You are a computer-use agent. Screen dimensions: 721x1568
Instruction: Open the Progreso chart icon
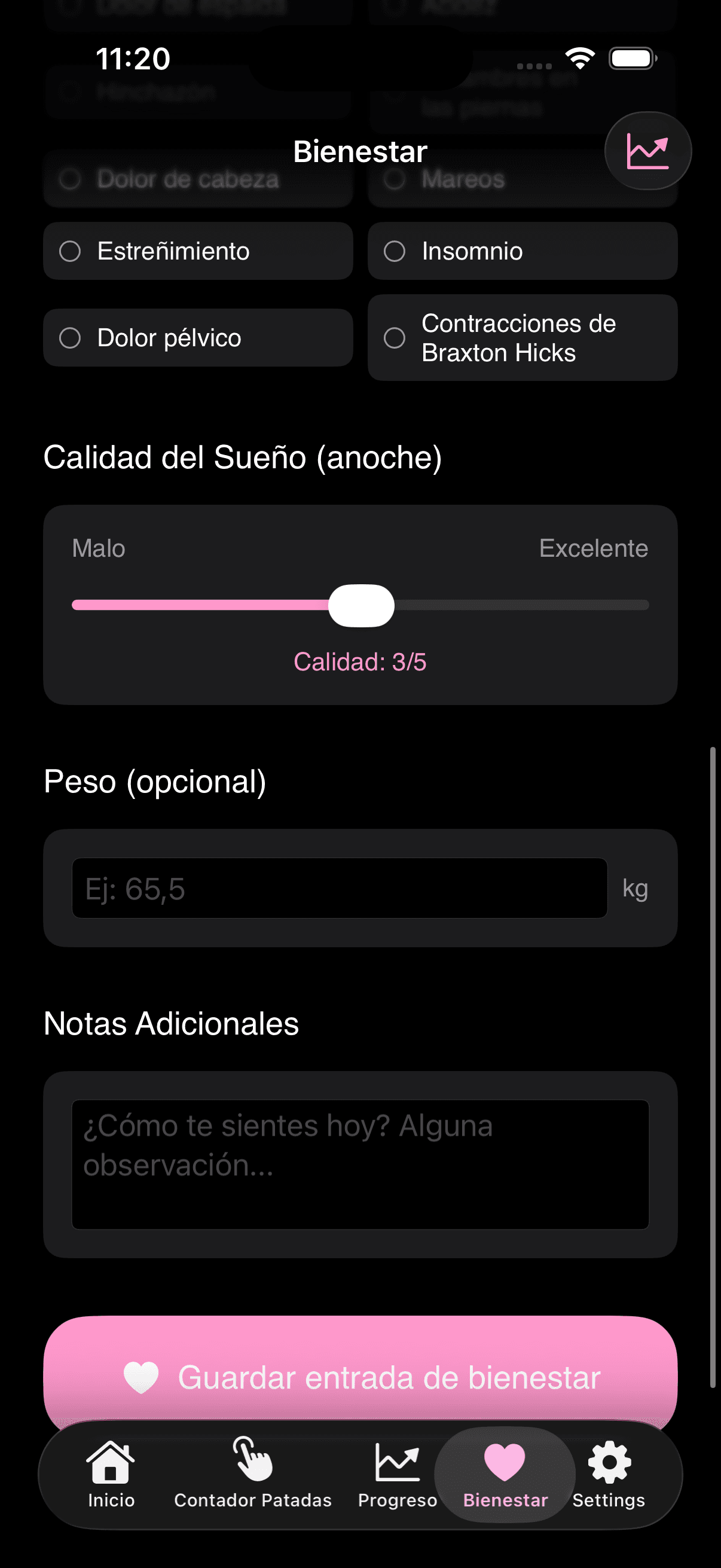pos(397,1462)
